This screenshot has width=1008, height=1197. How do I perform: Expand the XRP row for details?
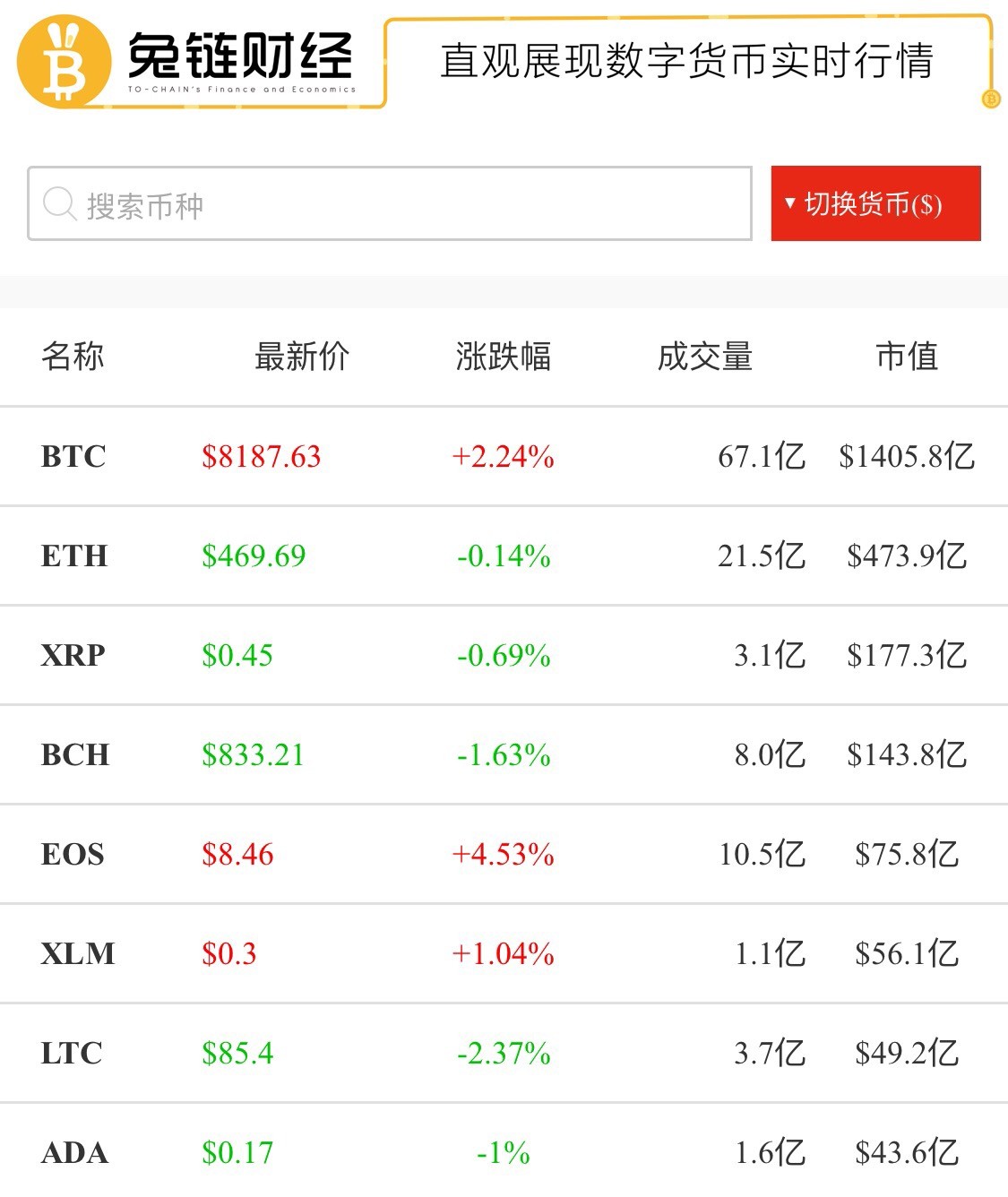(x=504, y=655)
